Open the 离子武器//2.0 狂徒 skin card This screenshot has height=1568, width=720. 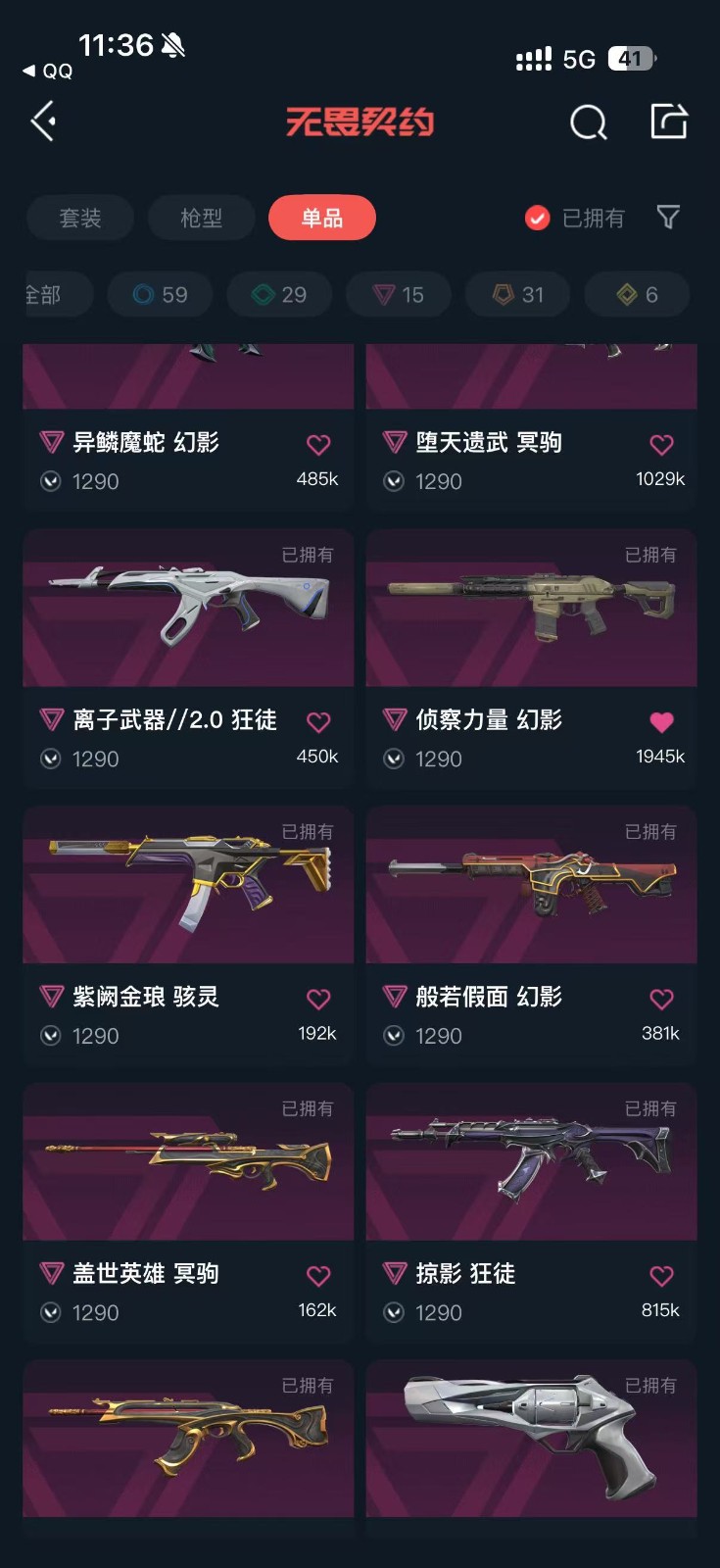click(x=188, y=610)
